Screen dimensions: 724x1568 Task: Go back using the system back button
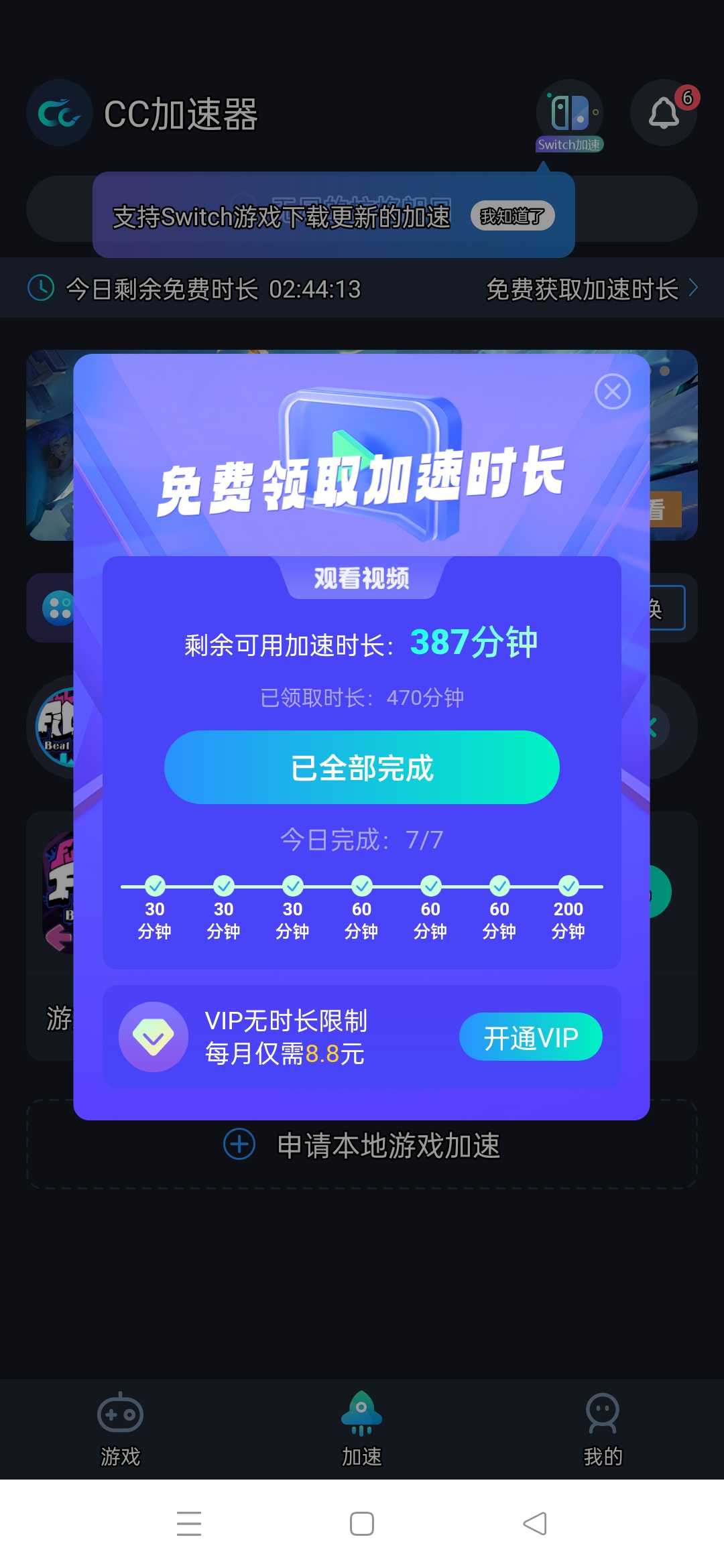[534, 1524]
